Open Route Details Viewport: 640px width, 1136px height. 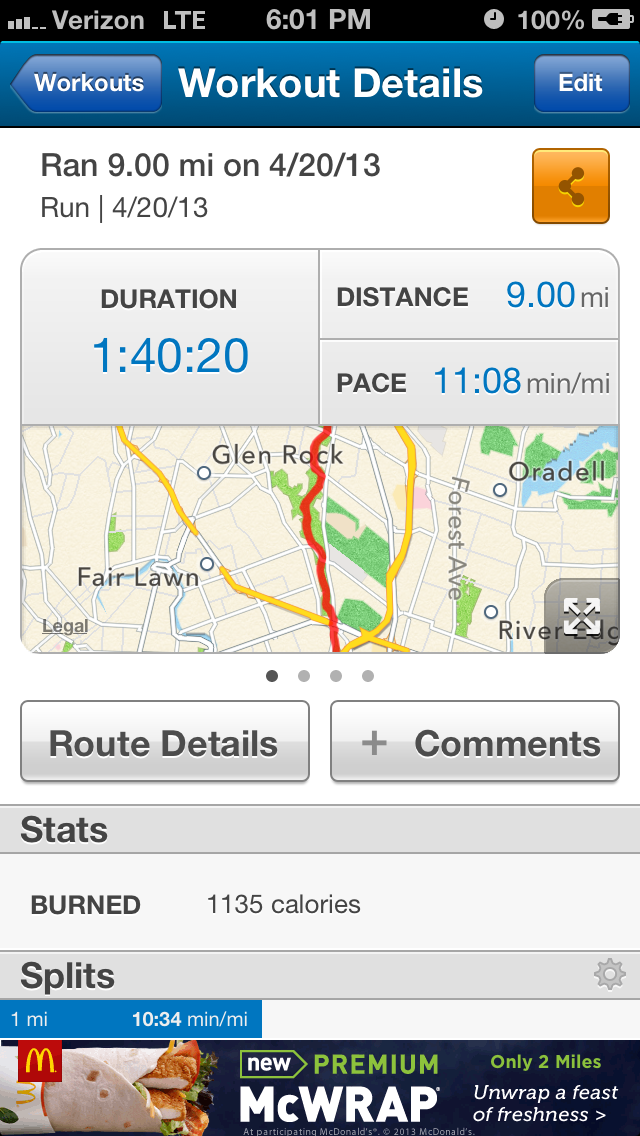[165, 742]
